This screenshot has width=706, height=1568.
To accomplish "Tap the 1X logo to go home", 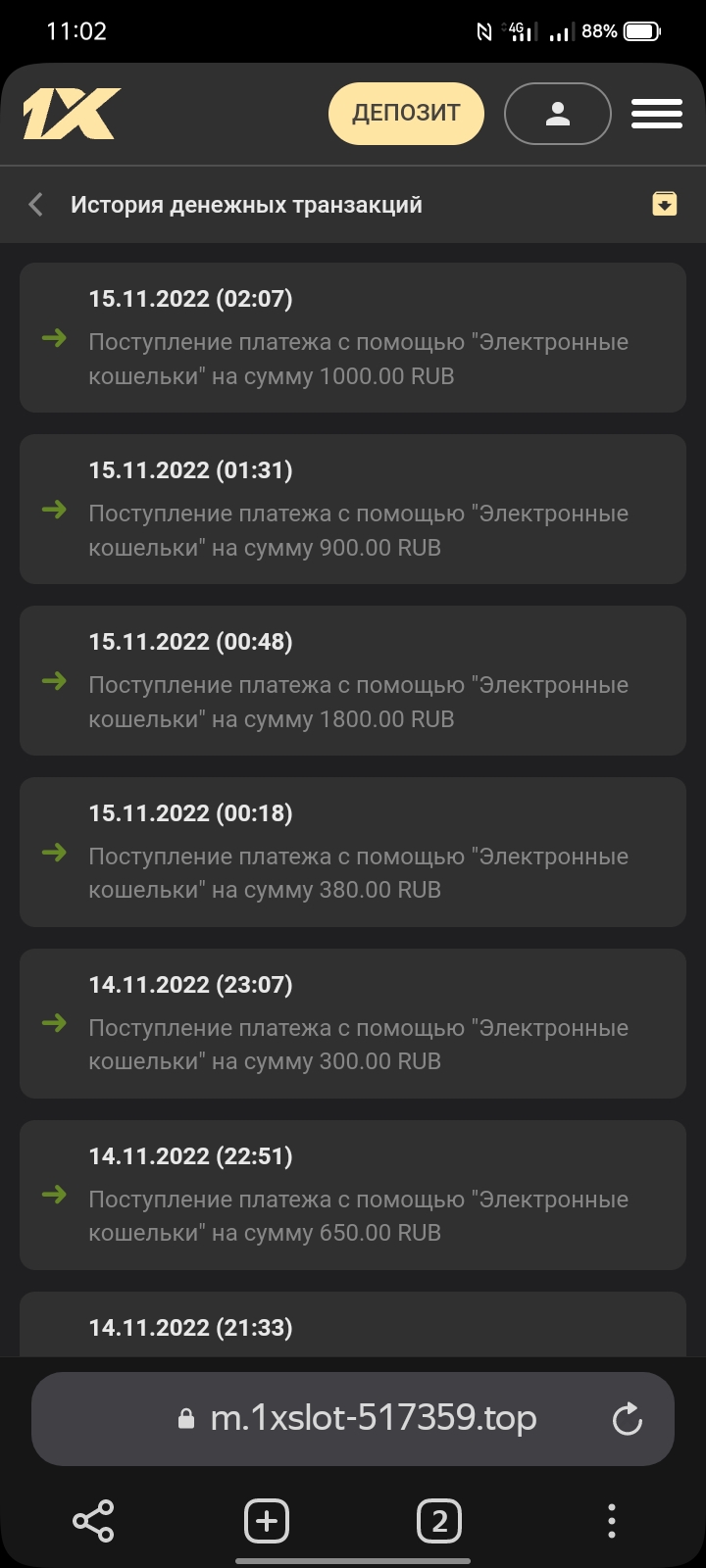I will point(72,114).
